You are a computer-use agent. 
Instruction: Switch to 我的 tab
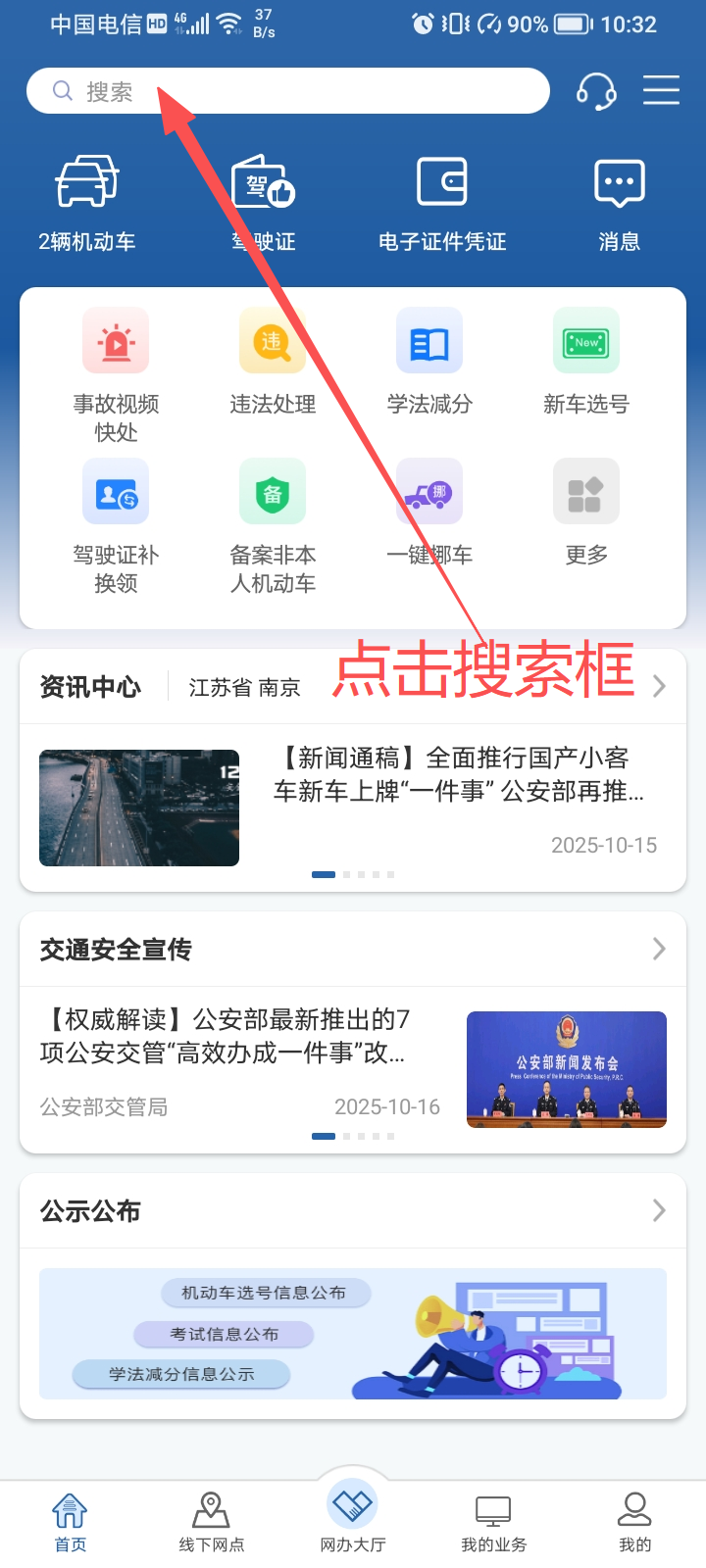634,1523
